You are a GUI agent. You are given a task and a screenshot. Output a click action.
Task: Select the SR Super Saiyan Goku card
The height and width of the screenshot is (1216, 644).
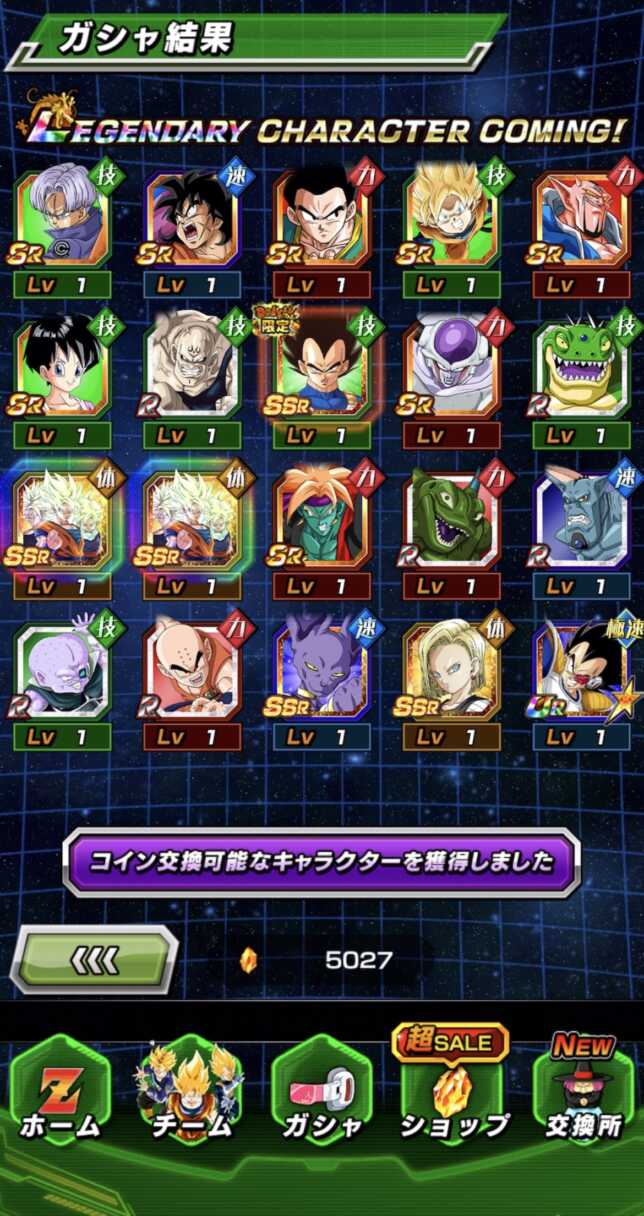click(x=452, y=222)
